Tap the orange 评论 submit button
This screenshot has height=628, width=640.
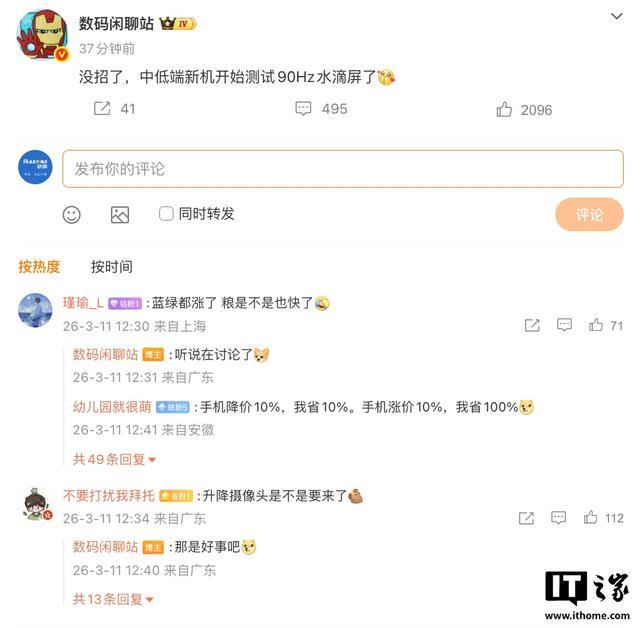[x=589, y=214]
